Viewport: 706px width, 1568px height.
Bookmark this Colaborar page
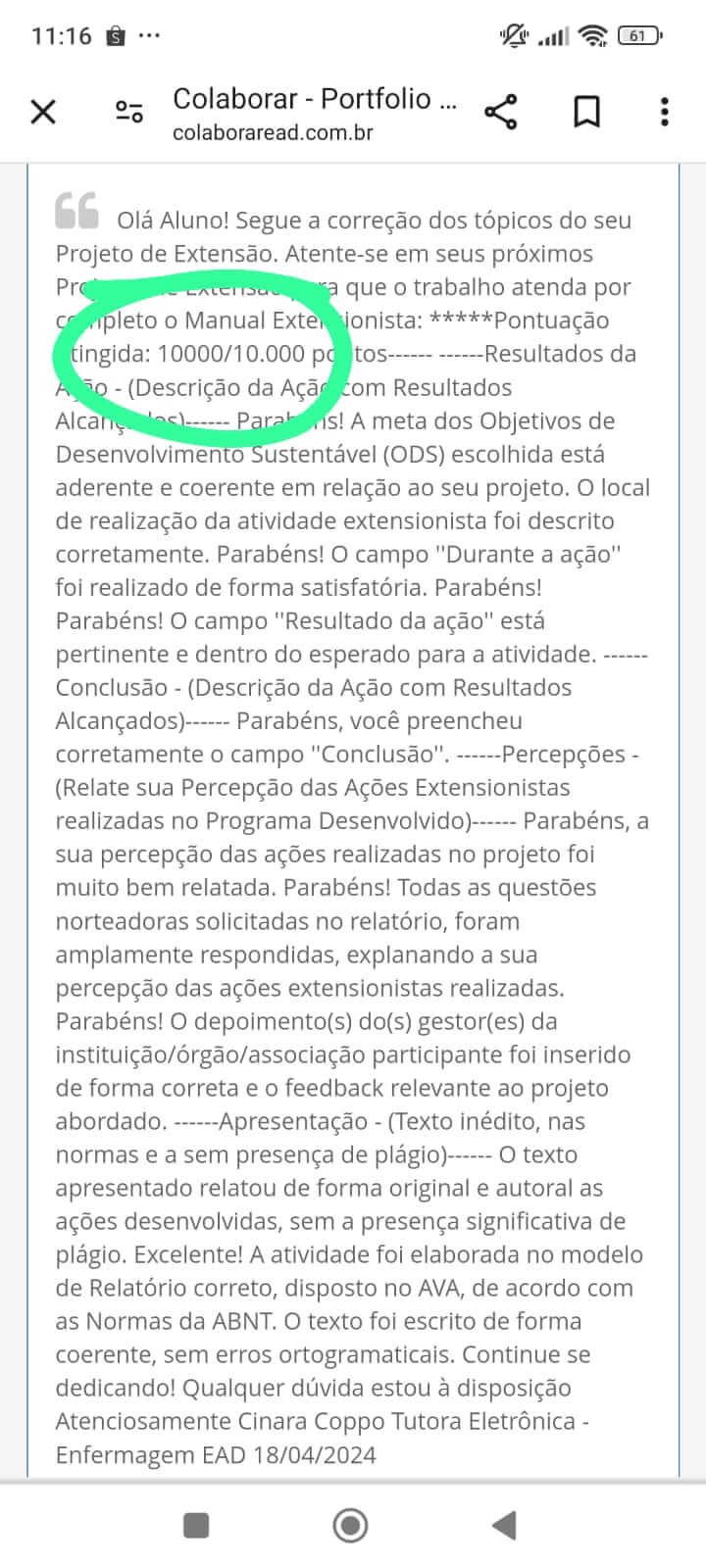coord(586,112)
